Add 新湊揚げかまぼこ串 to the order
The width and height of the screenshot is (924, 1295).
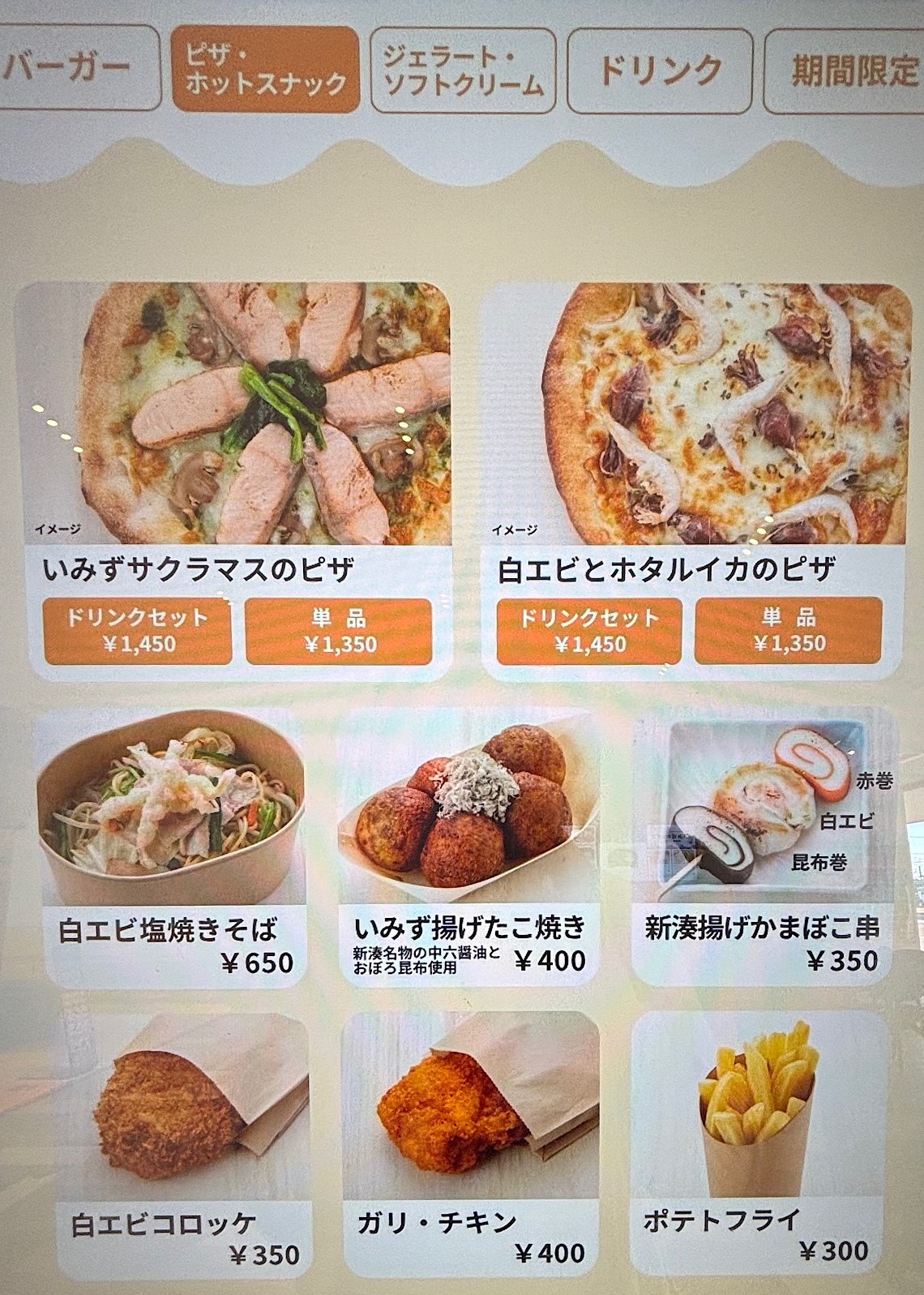click(x=762, y=847)
